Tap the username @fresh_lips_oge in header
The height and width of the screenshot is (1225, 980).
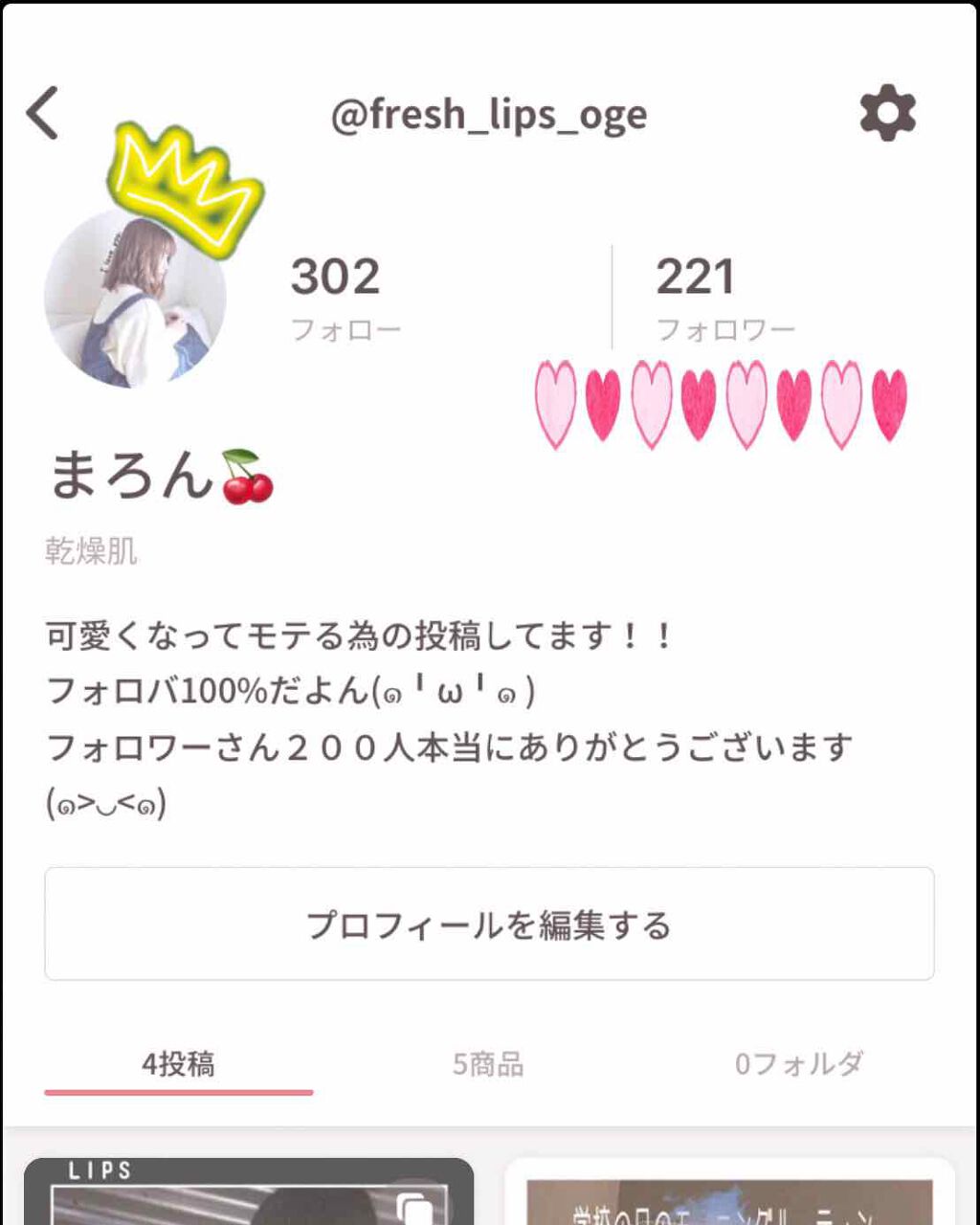click(x=490, y=114)
